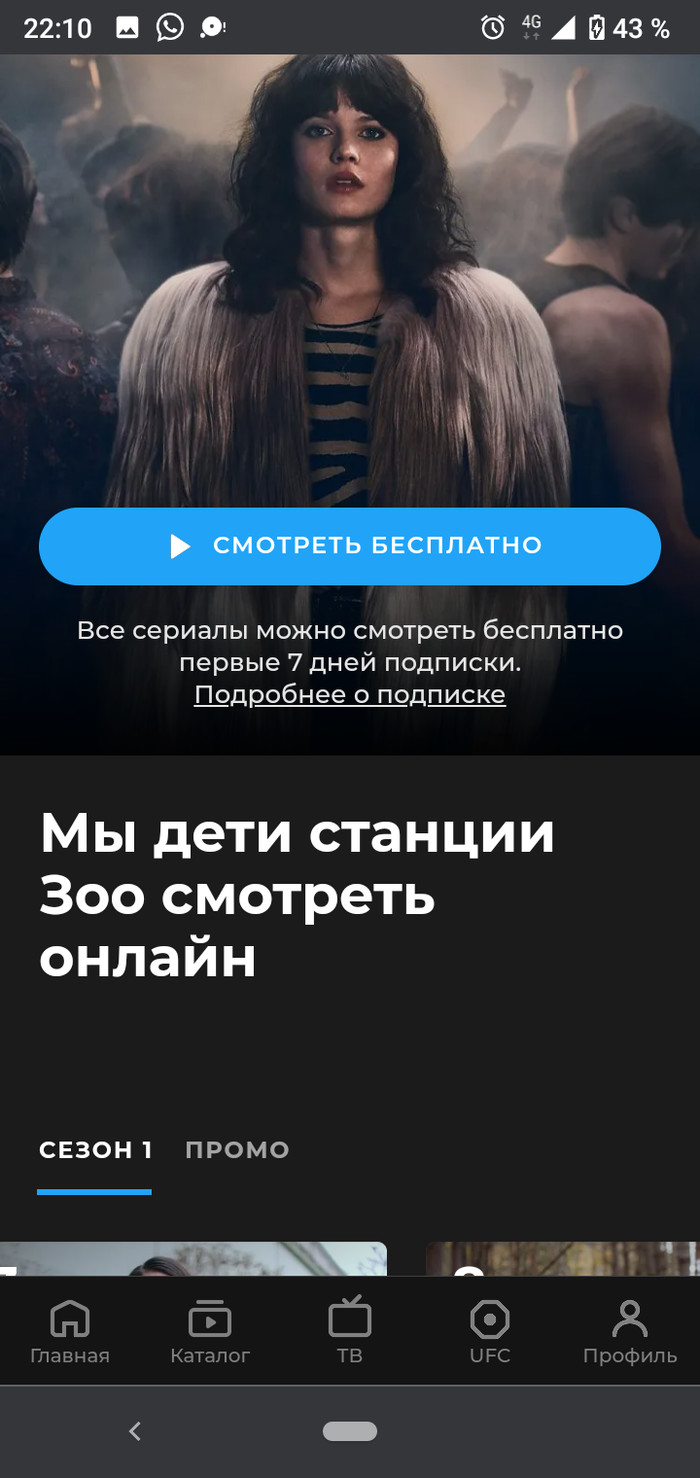The width and height of the screenshot is (700, 1478).
Task: Open the Каталог section
Action: tap(210, 1334)
